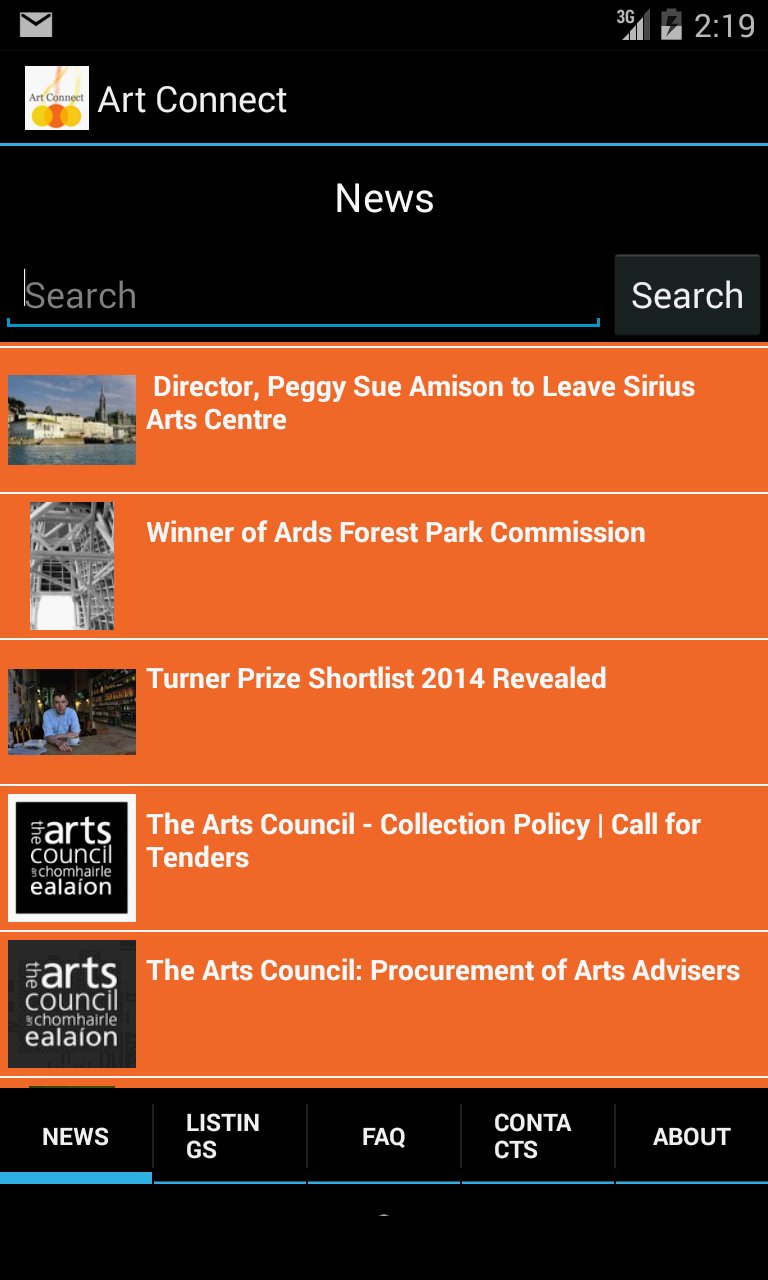Screen dimensions: 768x1280
Task: Tap the Ards Forest Park sculpture thumbnail
Action: tap(71, 565)
